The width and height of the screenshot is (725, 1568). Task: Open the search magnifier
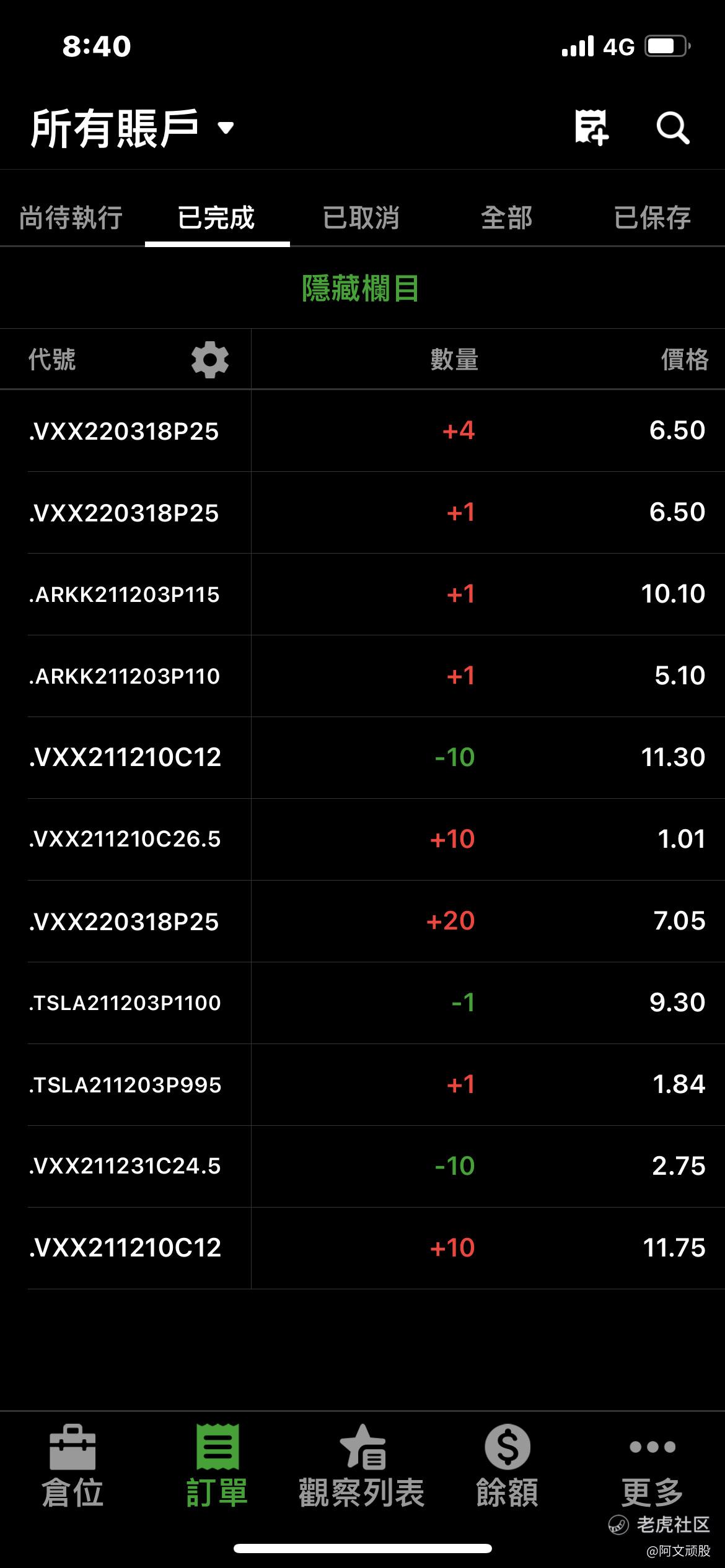(x=673, y=128)
